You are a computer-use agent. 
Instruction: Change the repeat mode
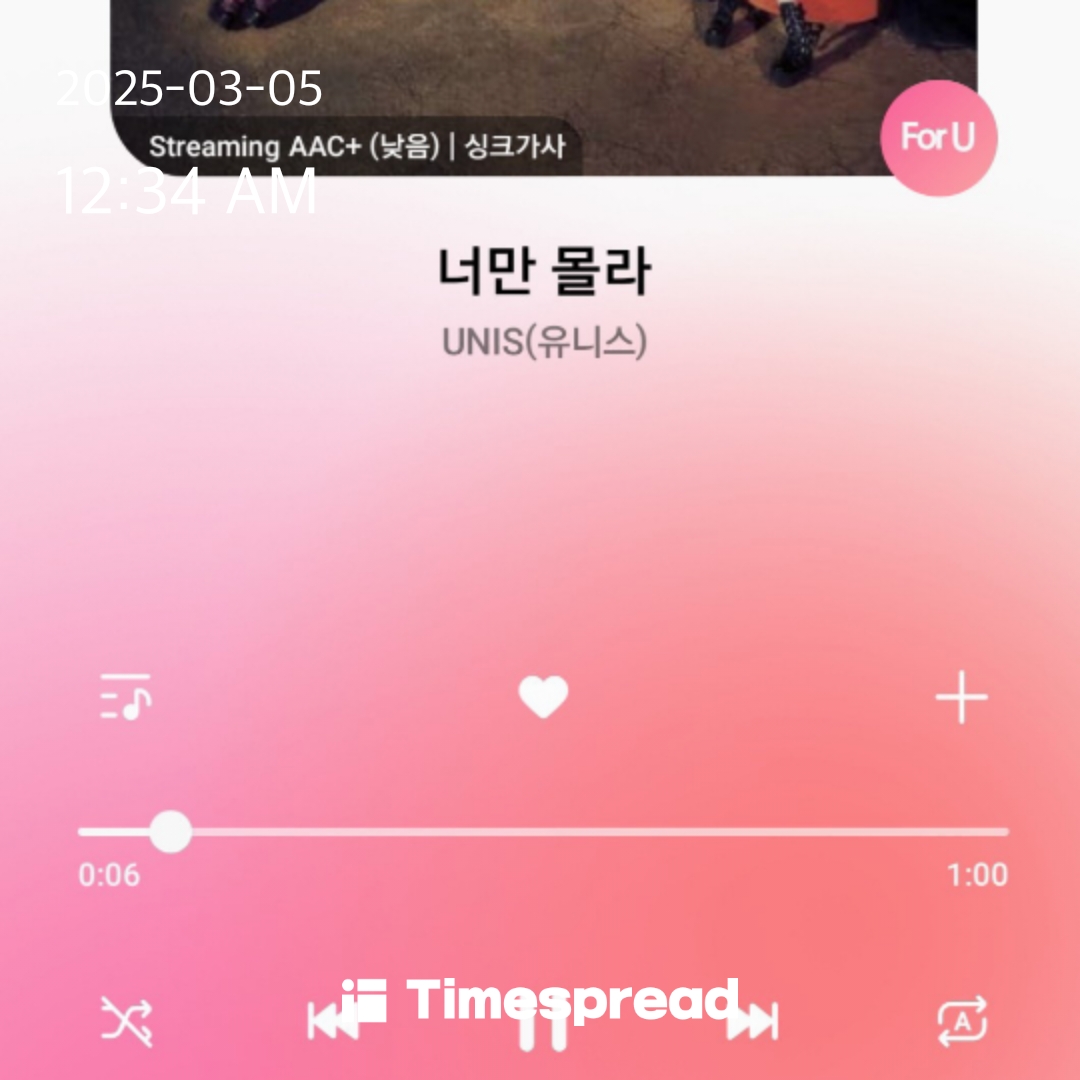(962, 1021)
